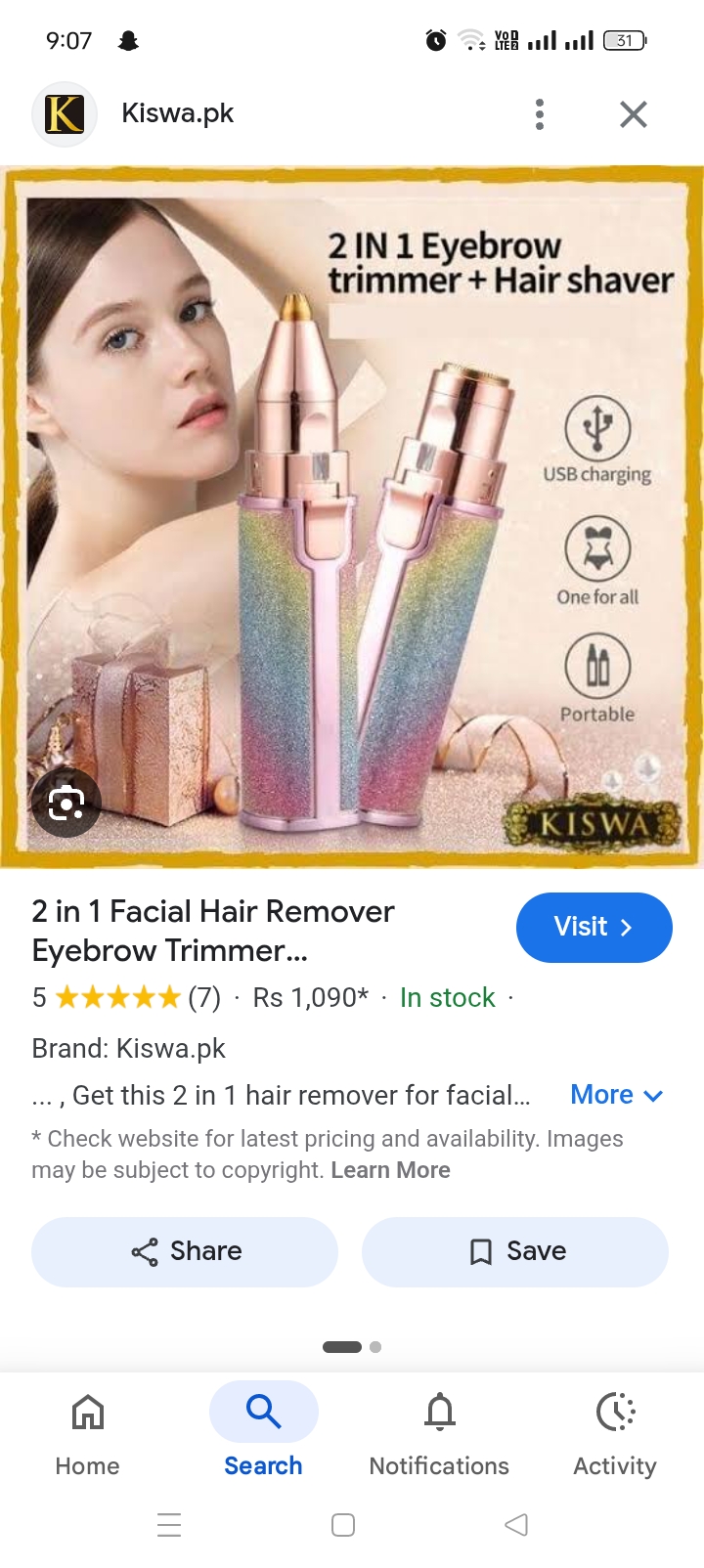Go back using the system back button
This screenshot has height=1568, width=704.
515,1525
